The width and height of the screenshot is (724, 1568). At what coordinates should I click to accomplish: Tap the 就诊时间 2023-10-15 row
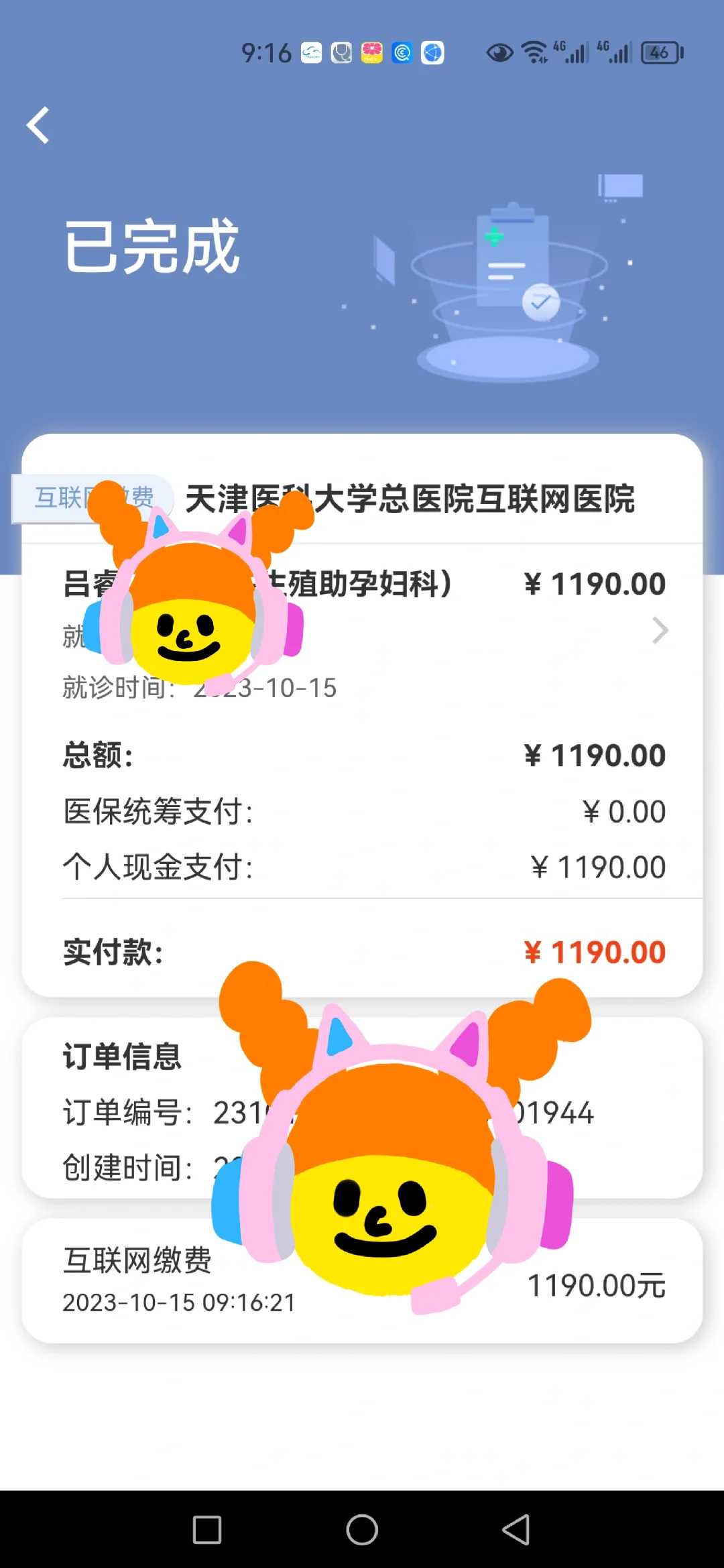coord(199,686)
